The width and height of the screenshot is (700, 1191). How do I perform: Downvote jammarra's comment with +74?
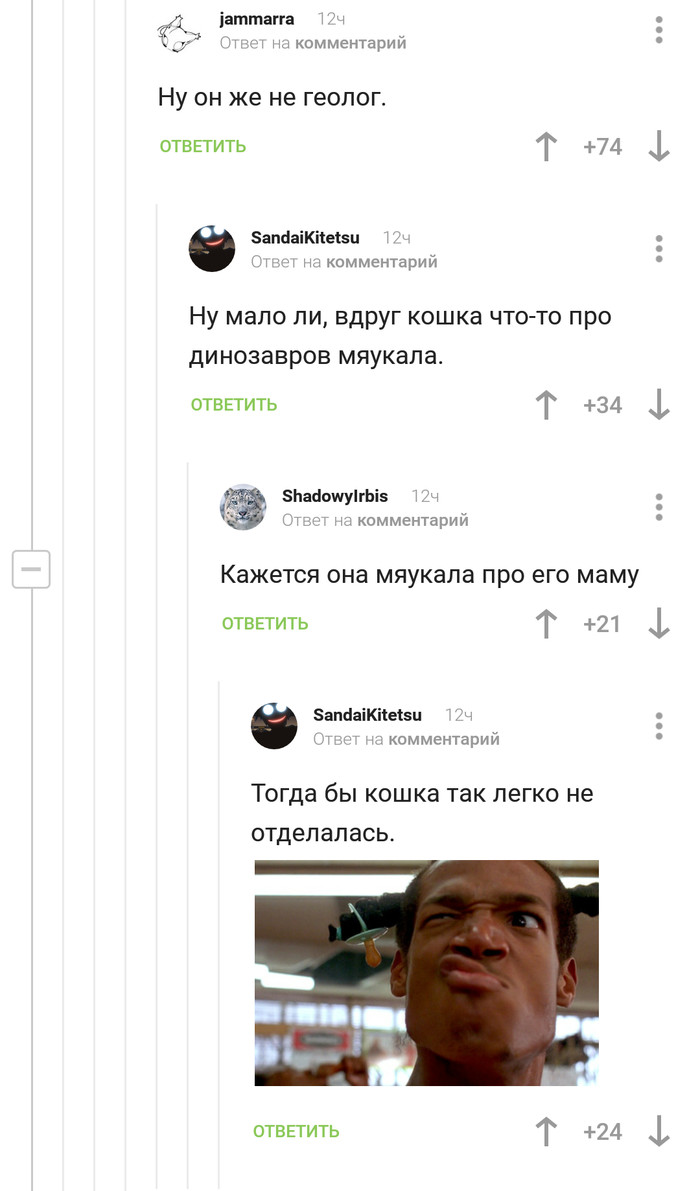(x=659, y=147)
